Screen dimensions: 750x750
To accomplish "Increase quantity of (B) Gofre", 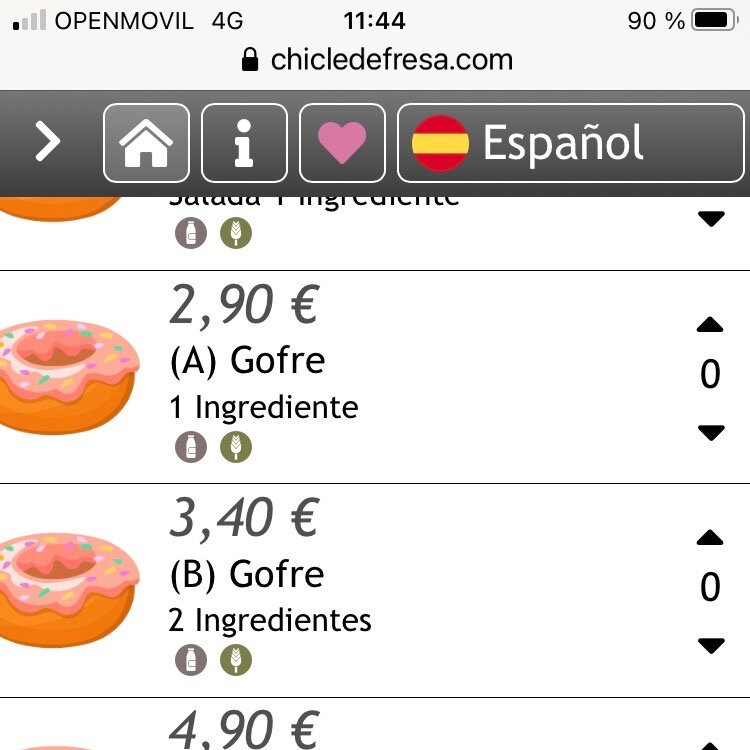I will pyautogui.click(x=710, y=539).
